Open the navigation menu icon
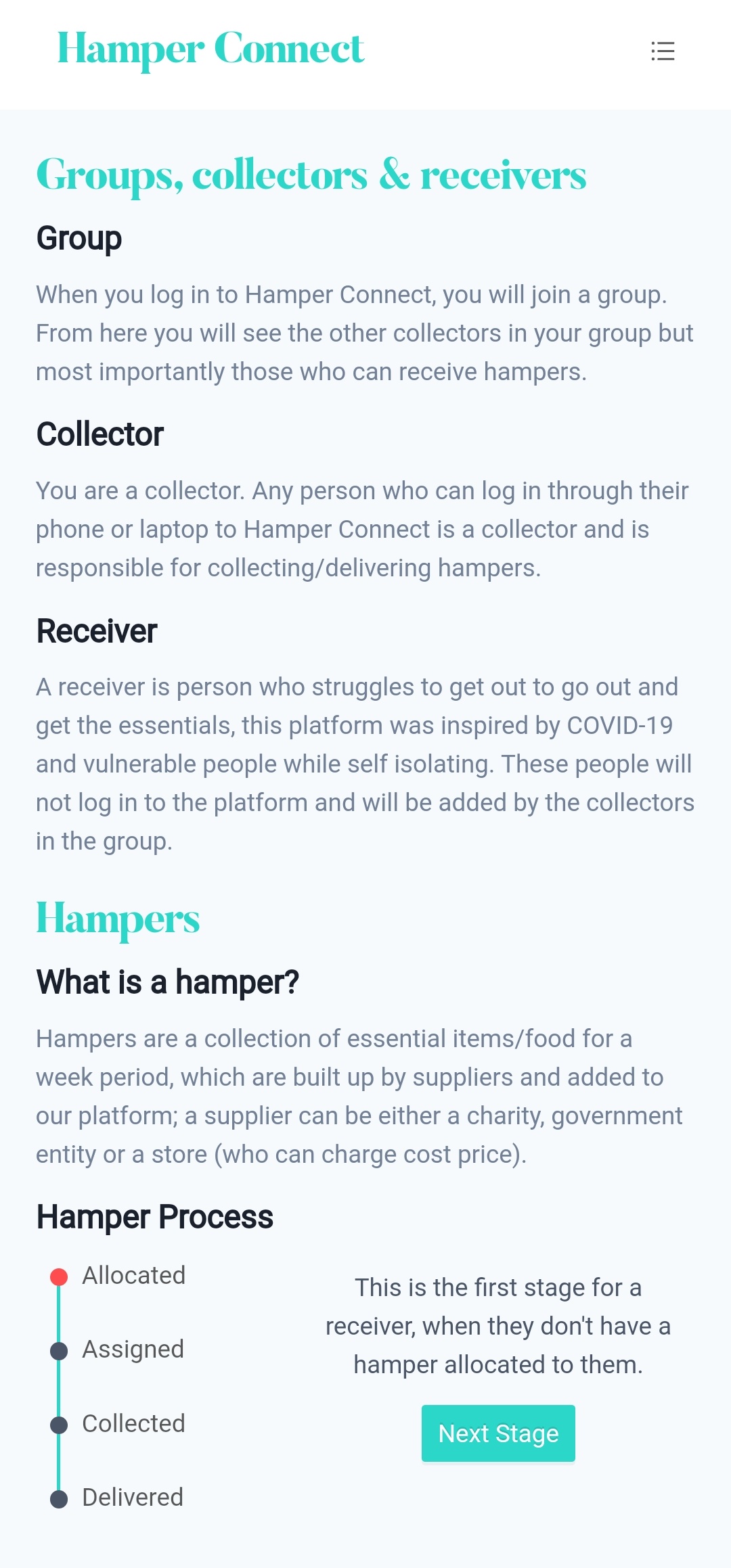The width and height of the screenshot is (731, 1568). click(x=663, y=51)
